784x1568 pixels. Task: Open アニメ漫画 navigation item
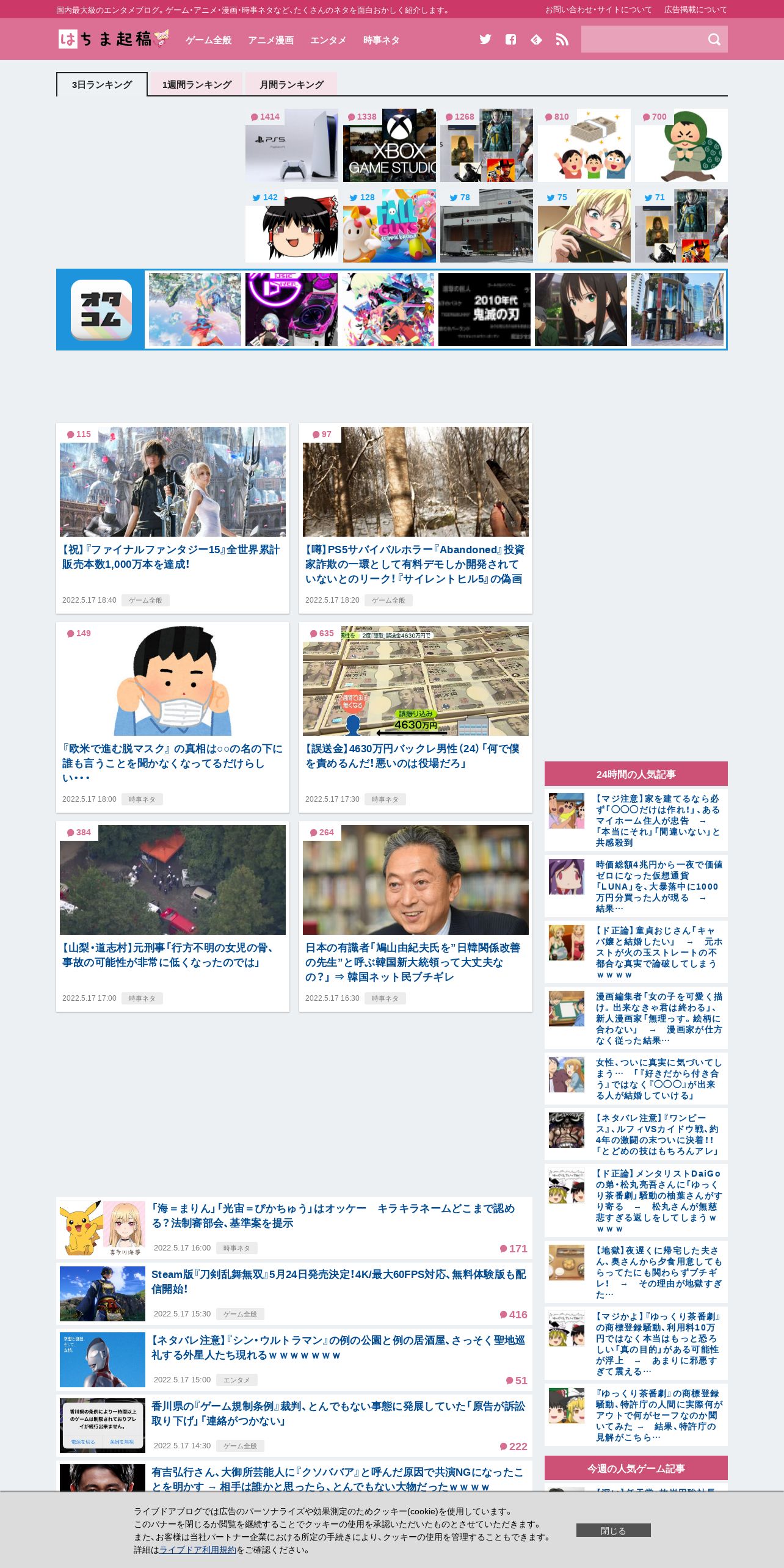pyautogui.click(x=270, y=40)
